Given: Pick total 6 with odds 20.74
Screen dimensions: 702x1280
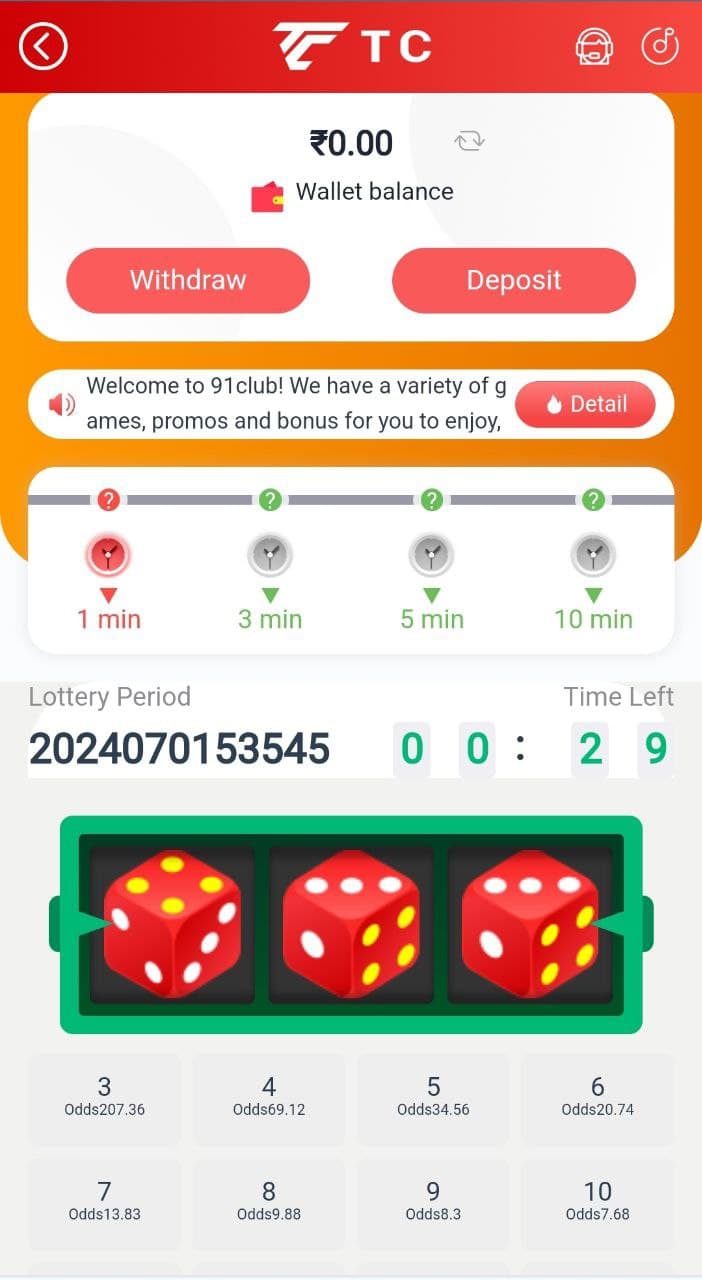Looking at the screenshot, I should [597, 1096].
